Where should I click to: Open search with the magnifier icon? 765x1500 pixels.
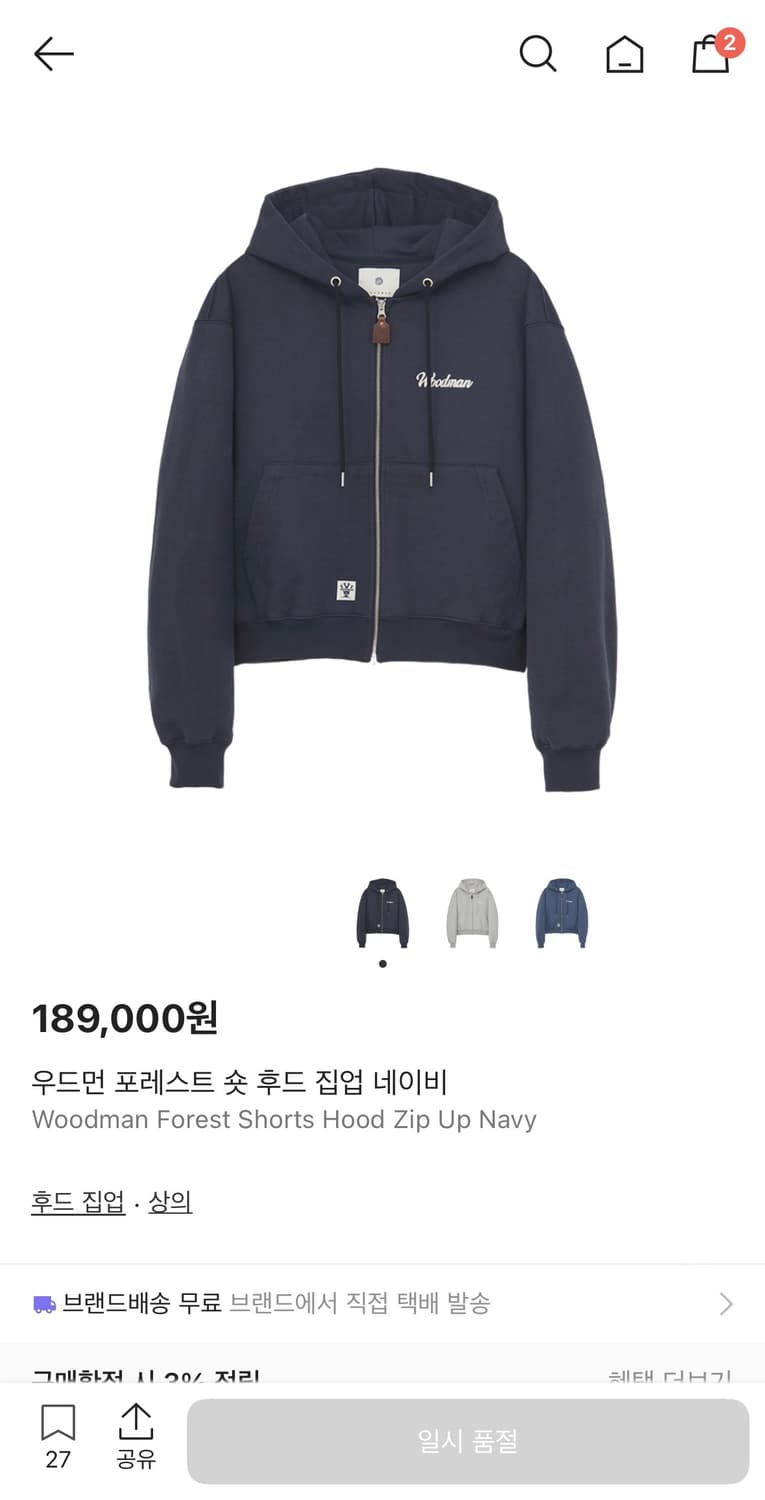(539, 55)
